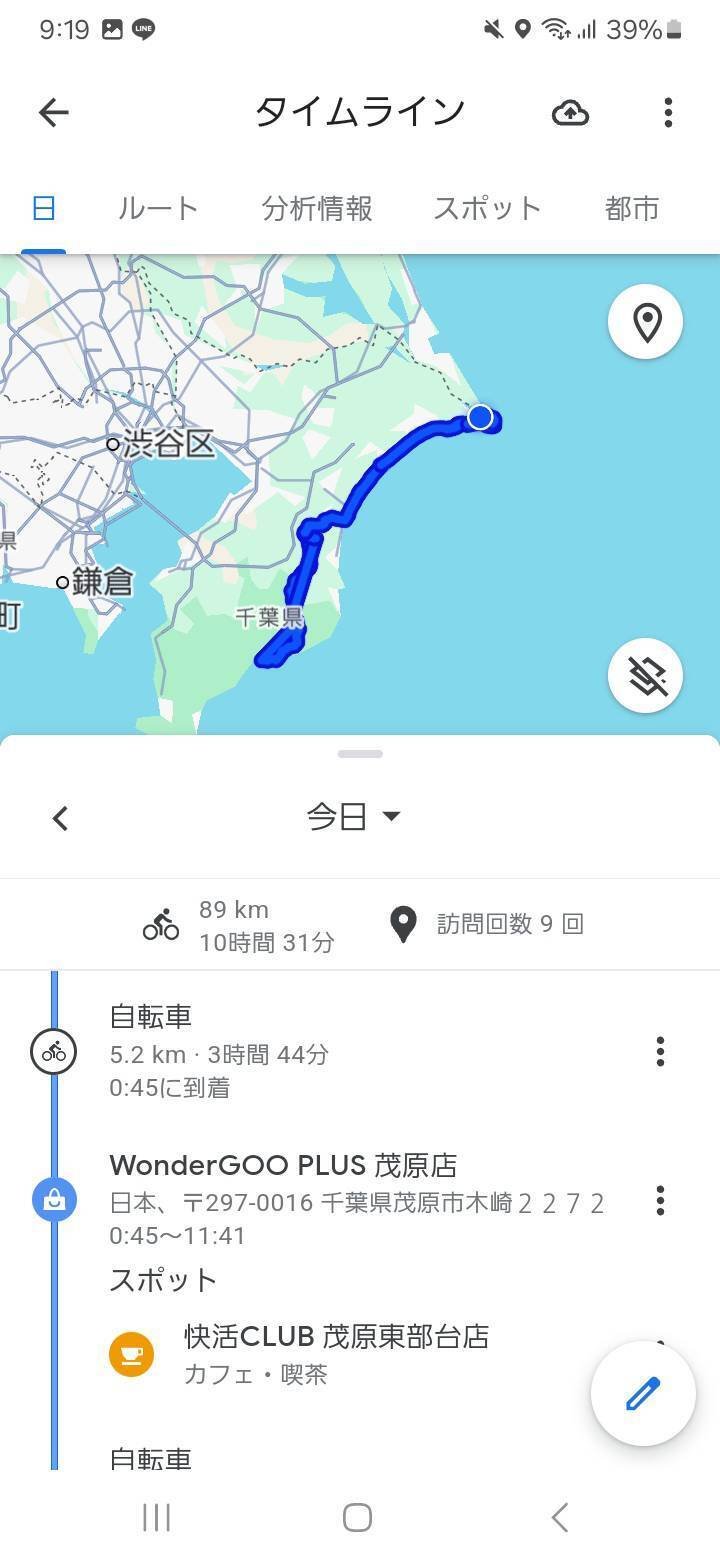Open recent apps from navigation bar
This screenshot has width=720, height=1560.
pos(157,1517)
